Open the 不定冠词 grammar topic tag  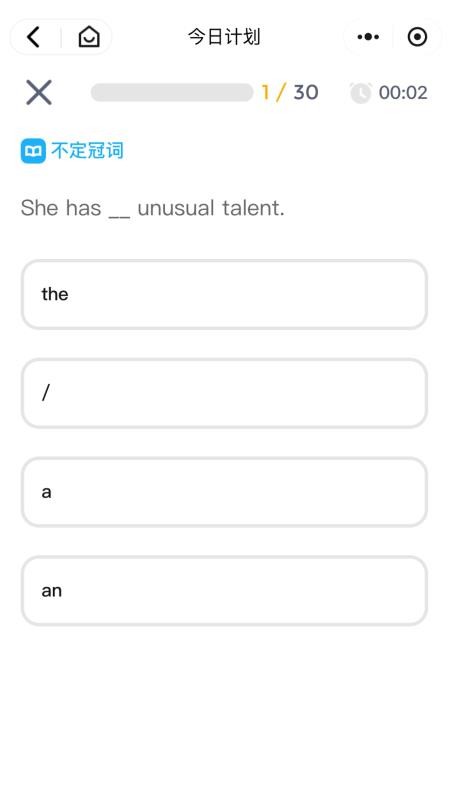[x=72, y=151]
